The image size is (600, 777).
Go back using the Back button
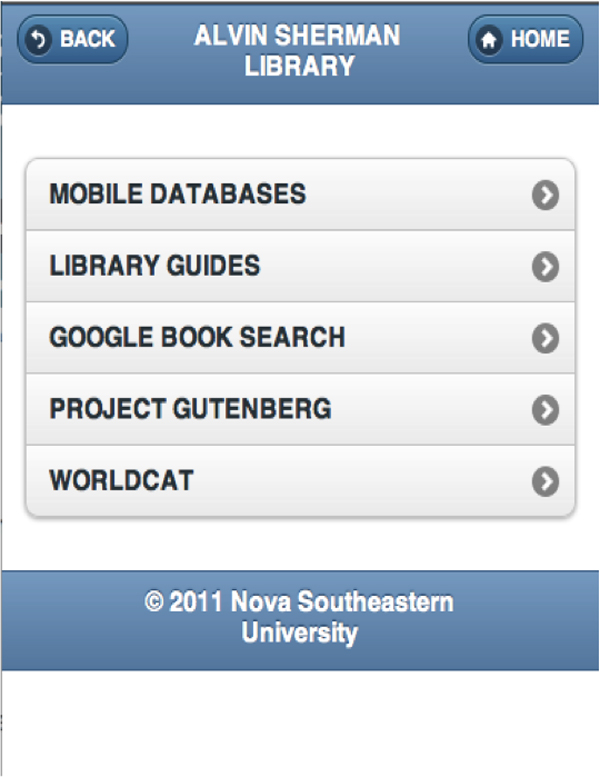pyautogui.click(x=72, y=40)
